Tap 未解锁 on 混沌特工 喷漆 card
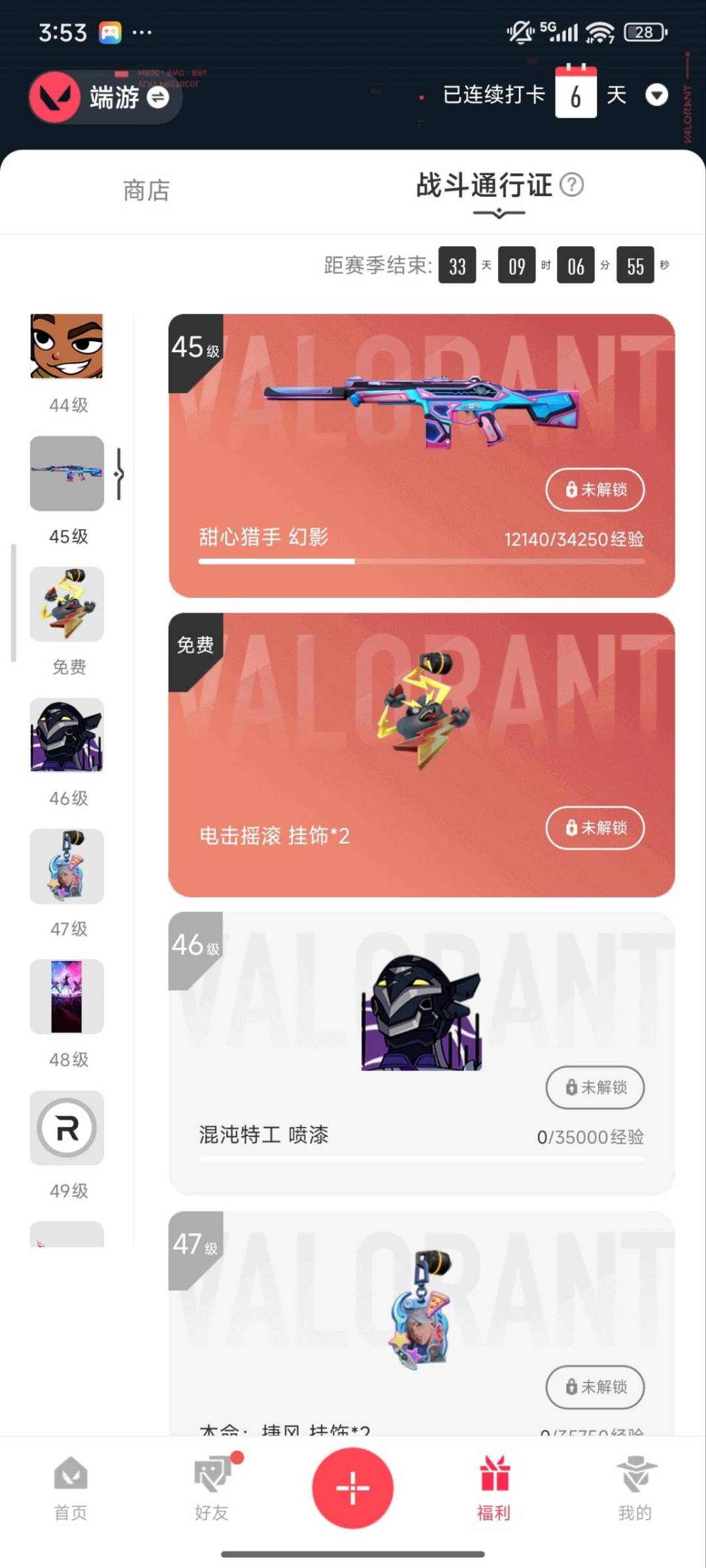 [x=595, y=1087]
